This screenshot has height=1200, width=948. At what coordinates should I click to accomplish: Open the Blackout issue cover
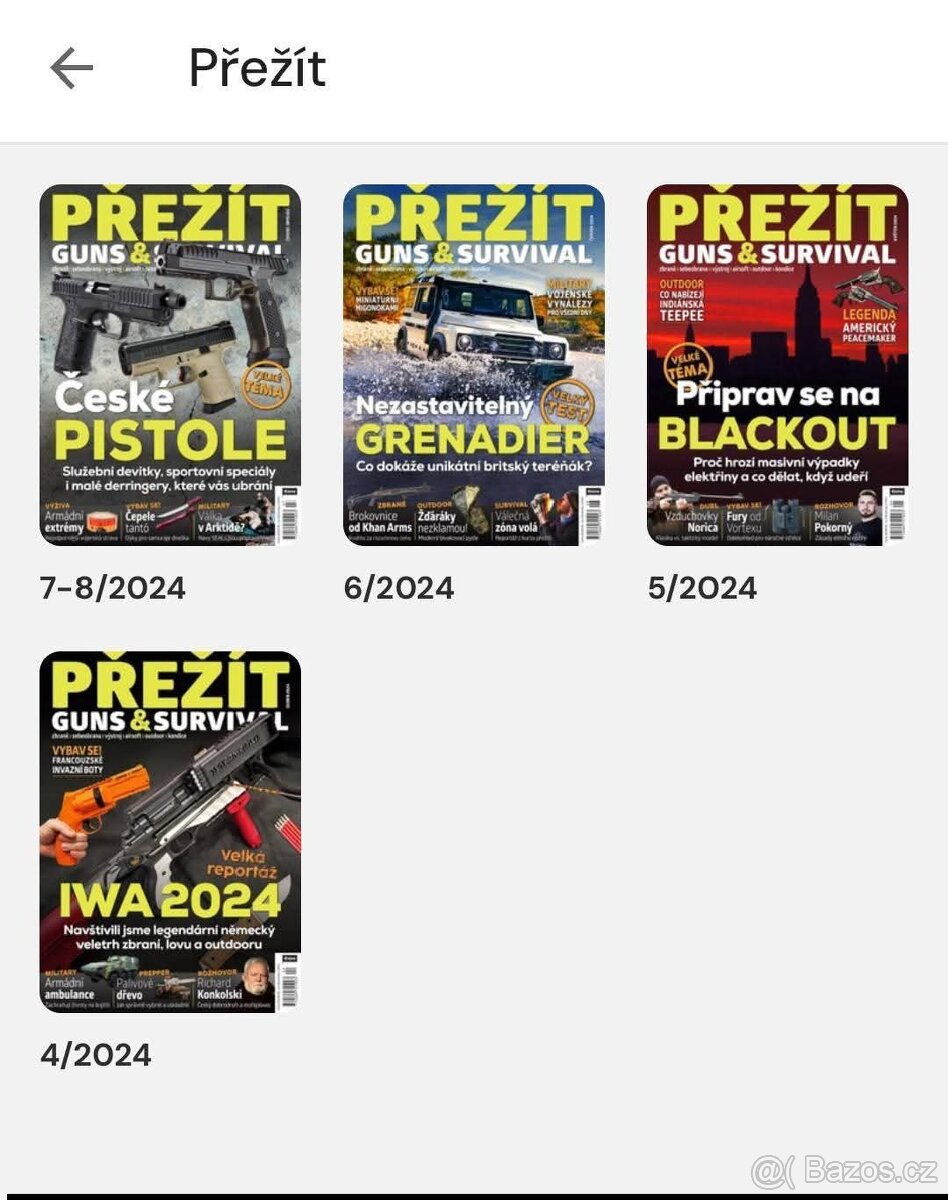(777, 365)
